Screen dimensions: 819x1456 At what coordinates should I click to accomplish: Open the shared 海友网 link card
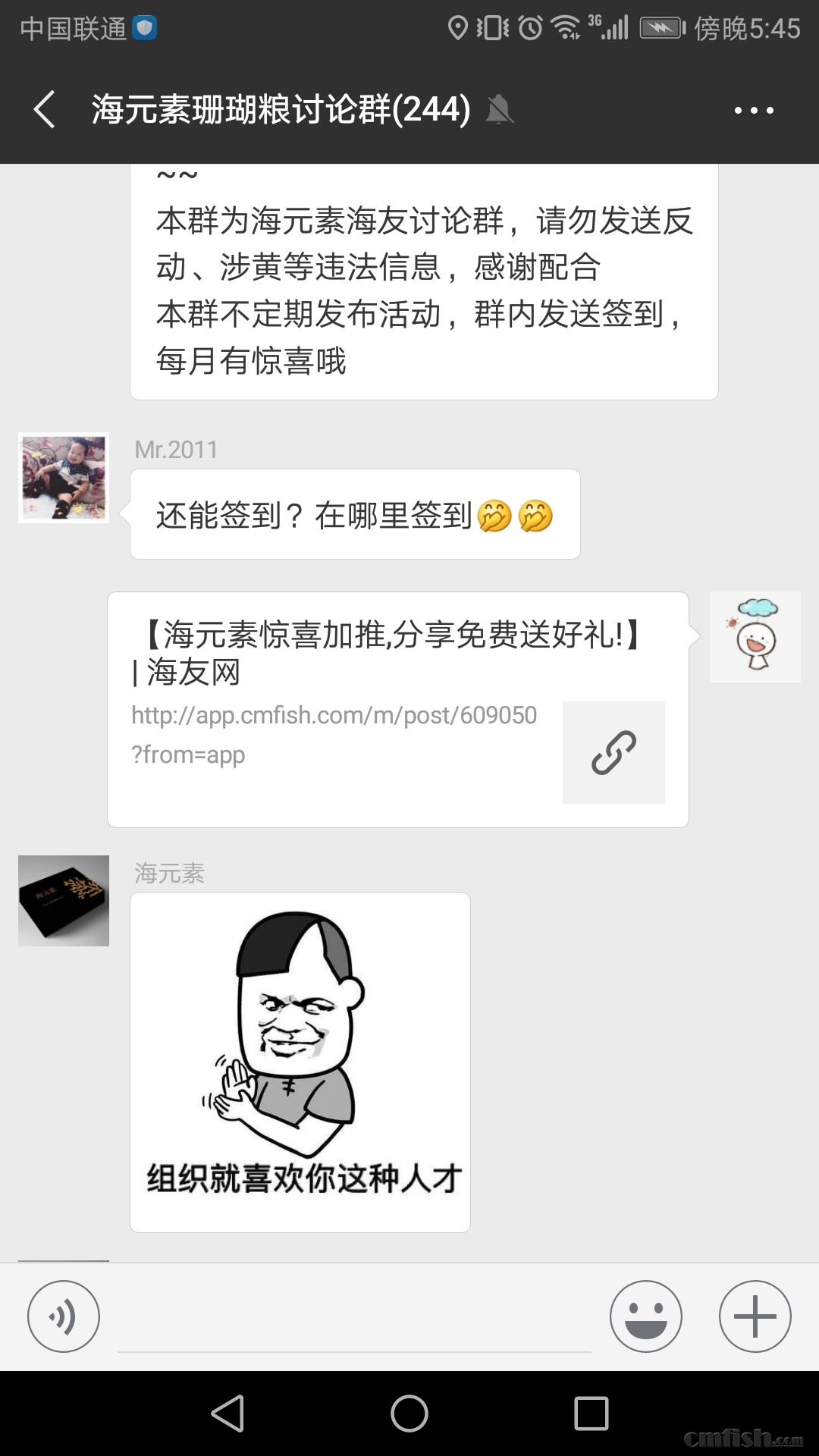(x=397, y=709)
